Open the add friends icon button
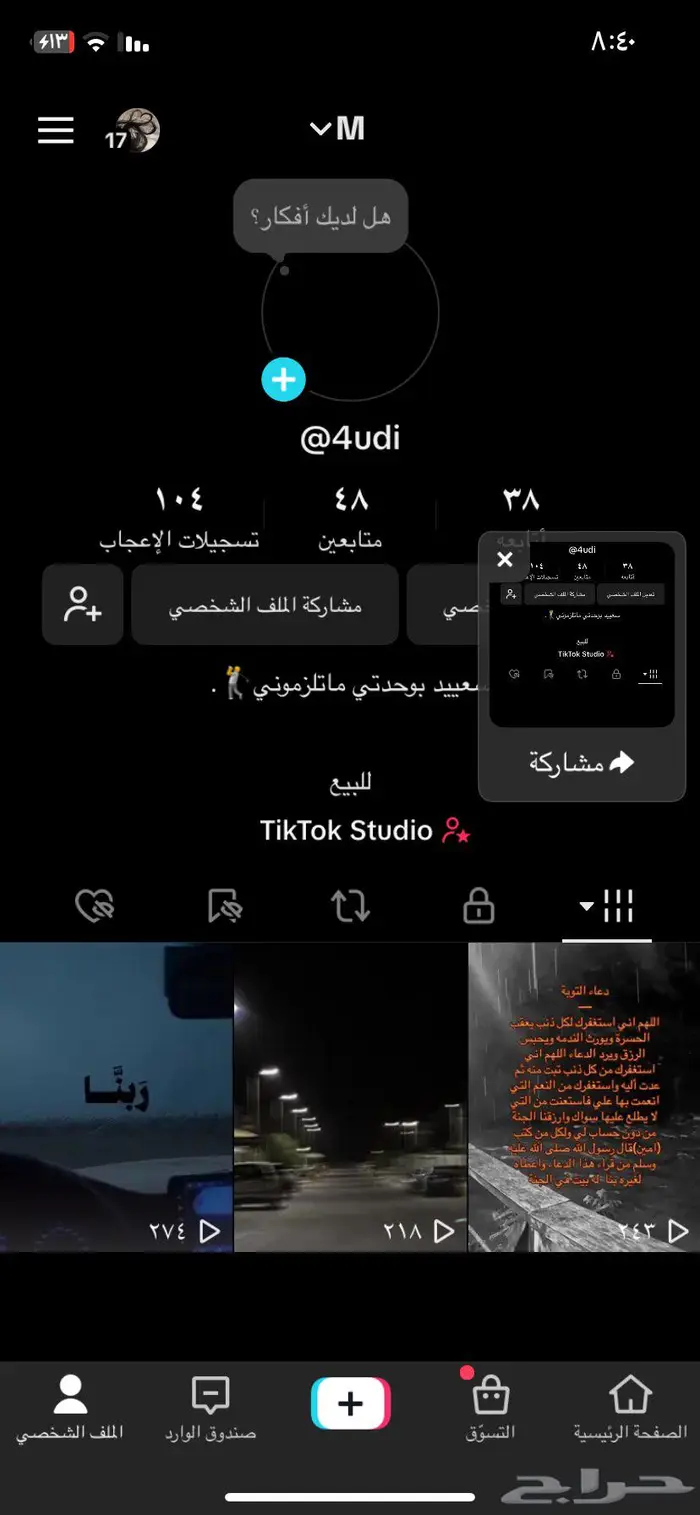The height and width of the screenshot is (1515, 700). tap(83, 605)
